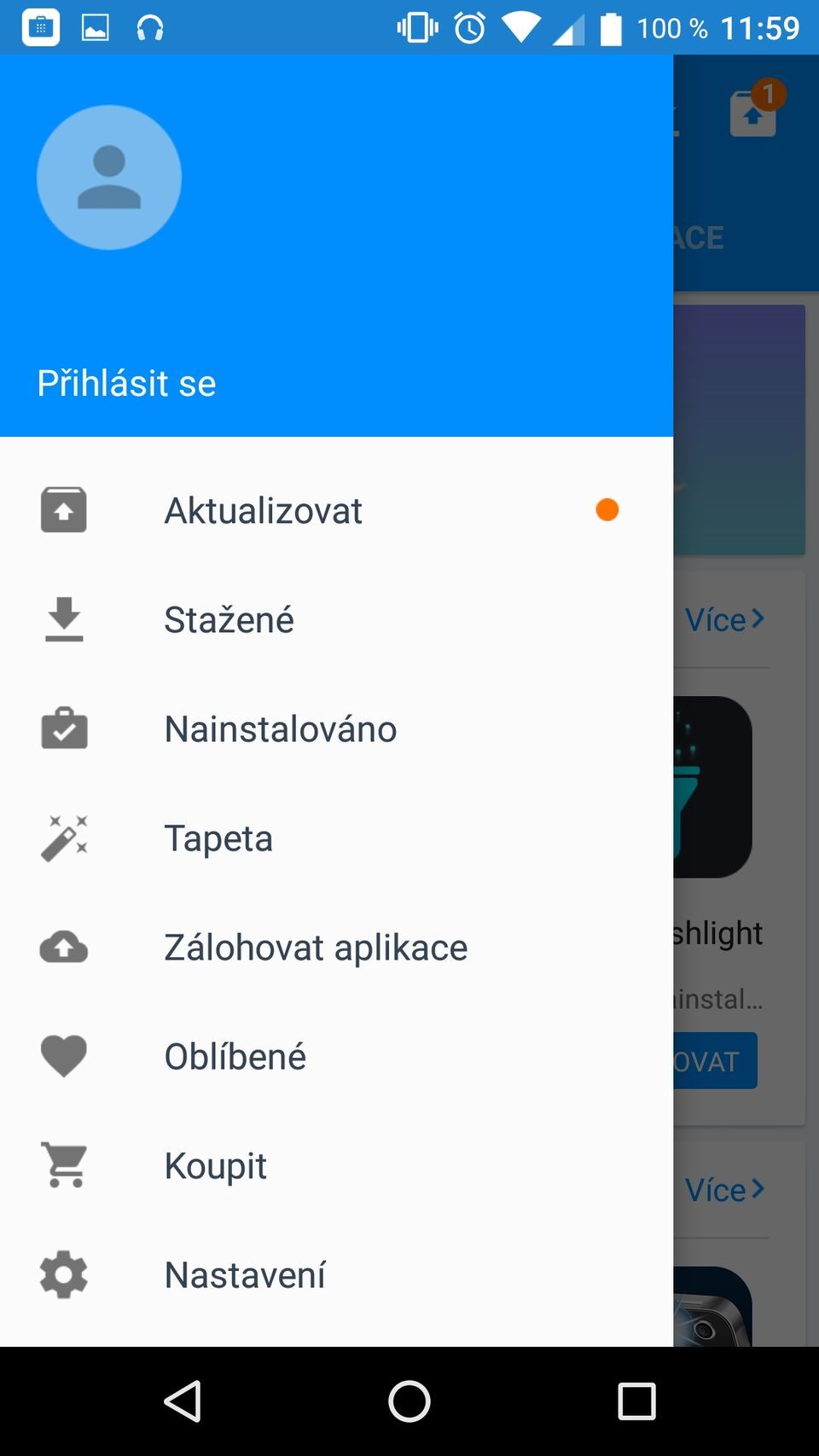Image resolution: width=819 pixels, height=1456 pixels.
Task: Expand the lower Více section
Action: point(725,1189)
